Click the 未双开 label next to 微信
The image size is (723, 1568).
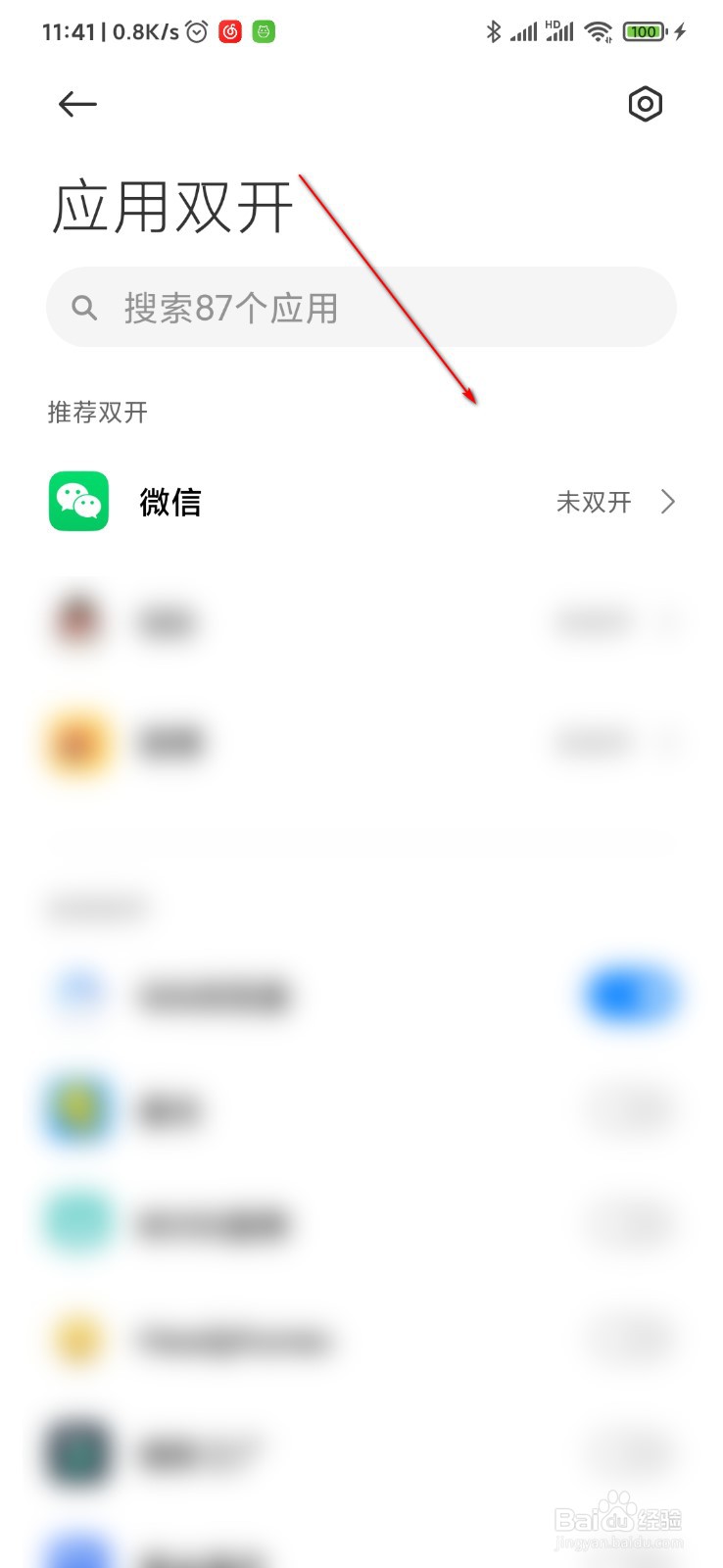click(x=594, y=502)
